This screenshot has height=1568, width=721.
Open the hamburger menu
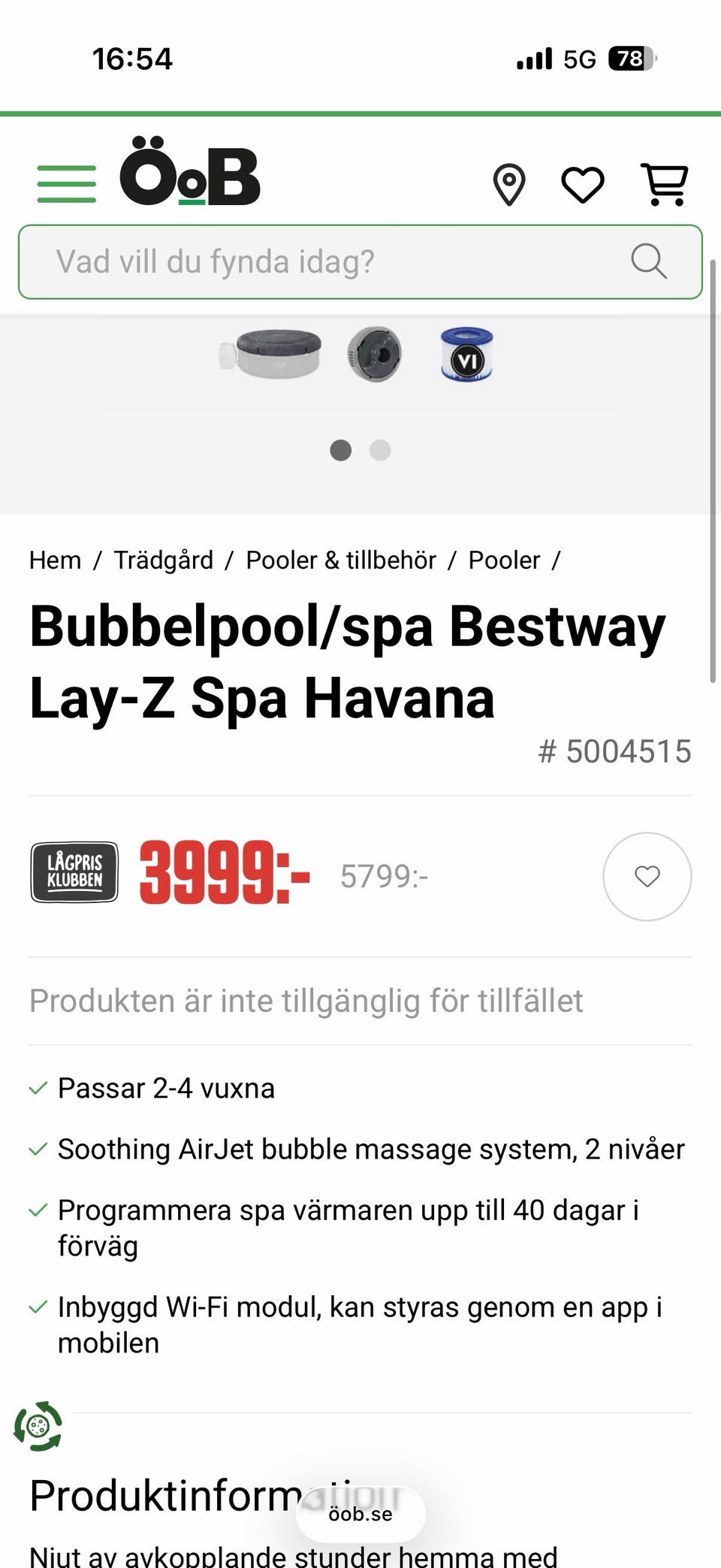[67, 184]
